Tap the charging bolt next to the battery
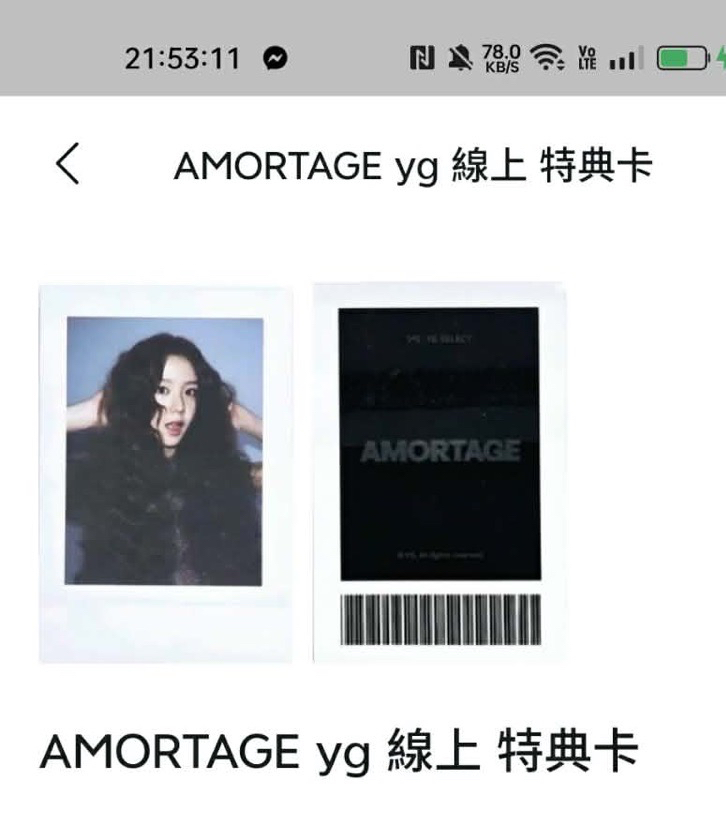The image size is (726, 813). point(722,59)
